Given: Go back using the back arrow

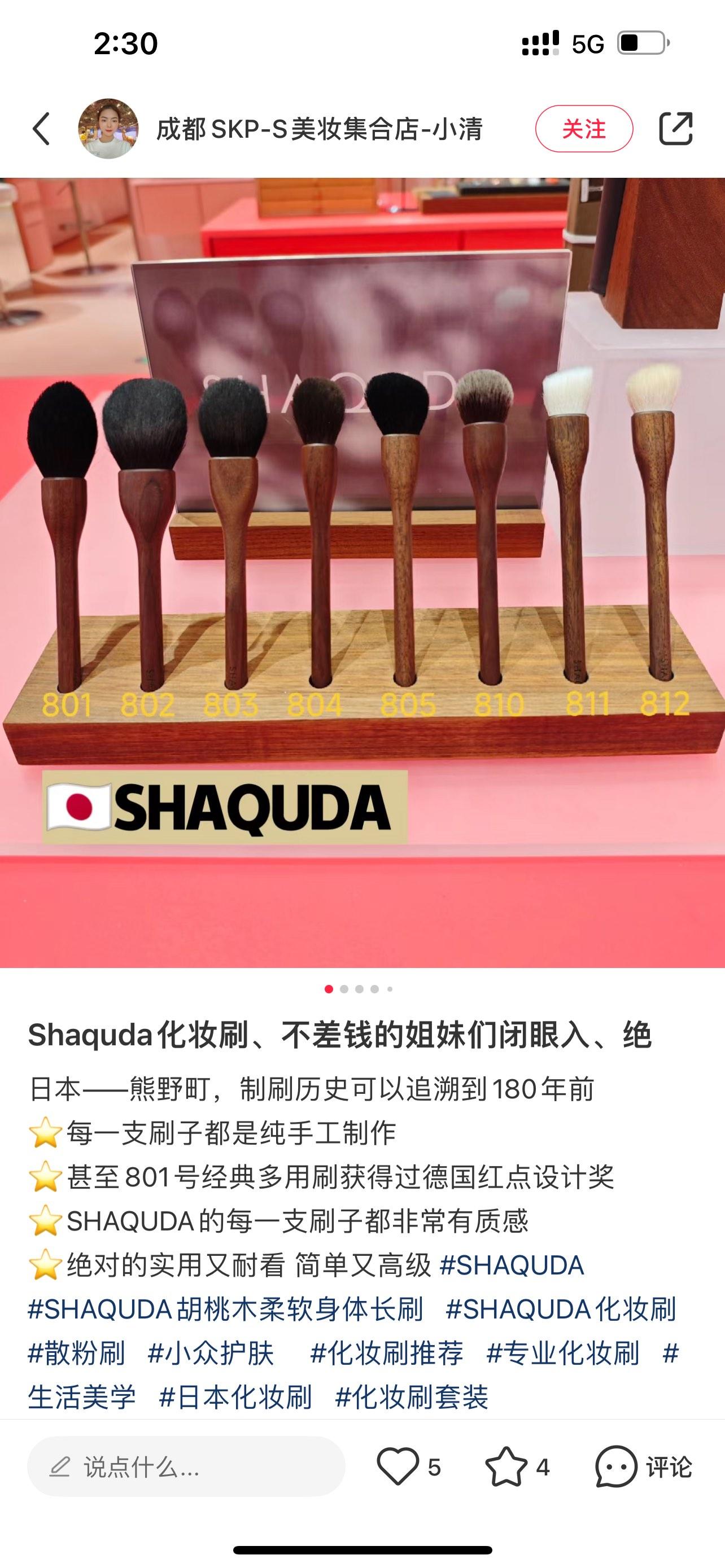Looking at the screenshot, I should [41, 129].
